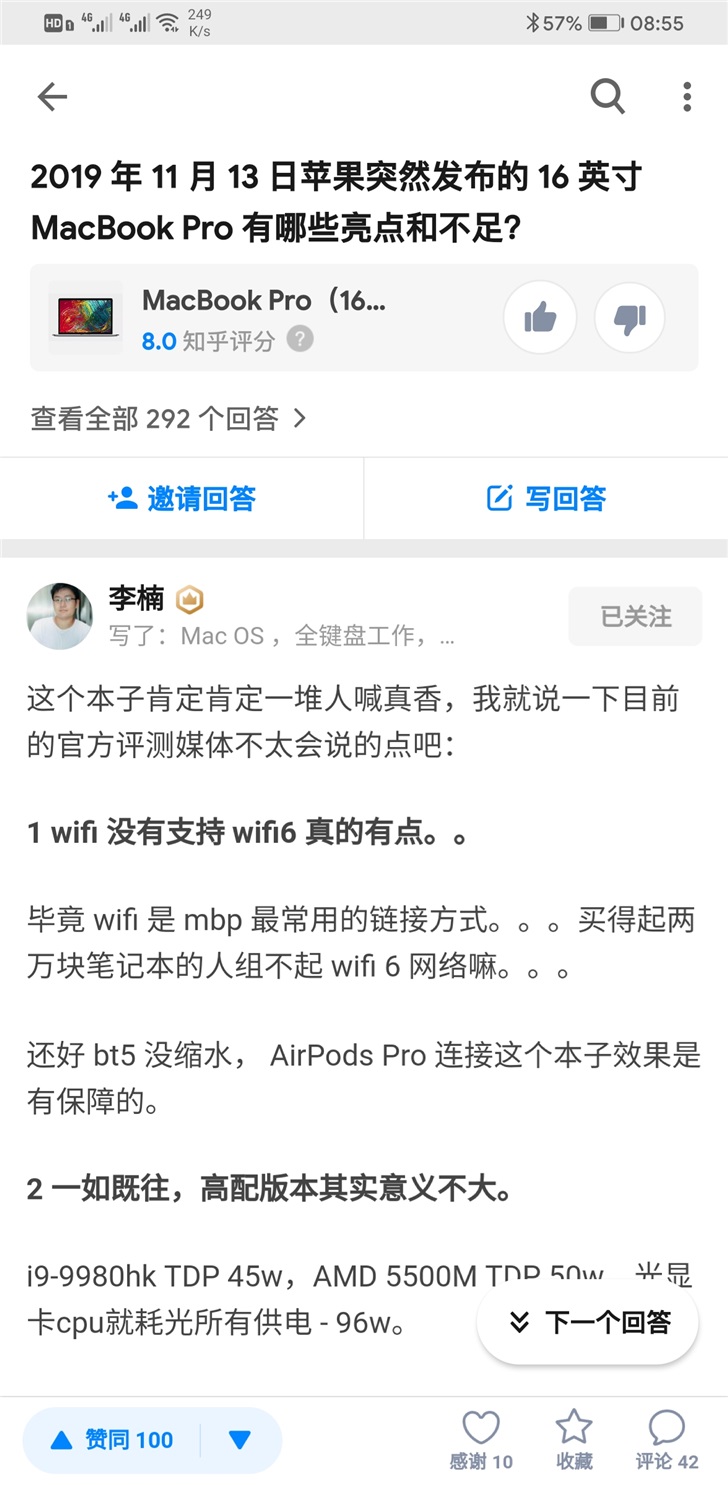Screen dimensions: 728x1485
Task: Tap the 已关注 following button
Action: click(x=635, y=616)
